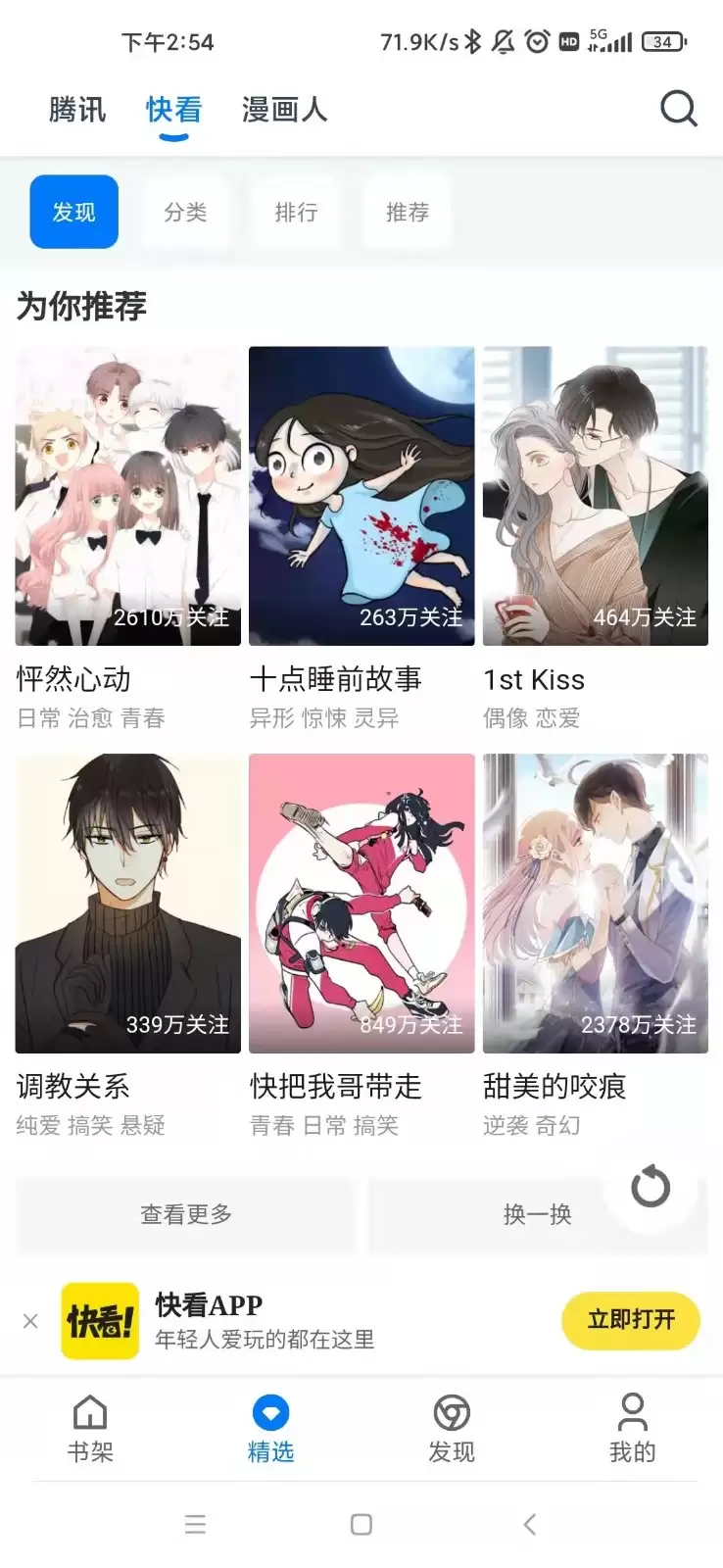Open the 甜美的咬痕 comic cover
This screenshot has width=723, height=1568.
click(595, 903)
